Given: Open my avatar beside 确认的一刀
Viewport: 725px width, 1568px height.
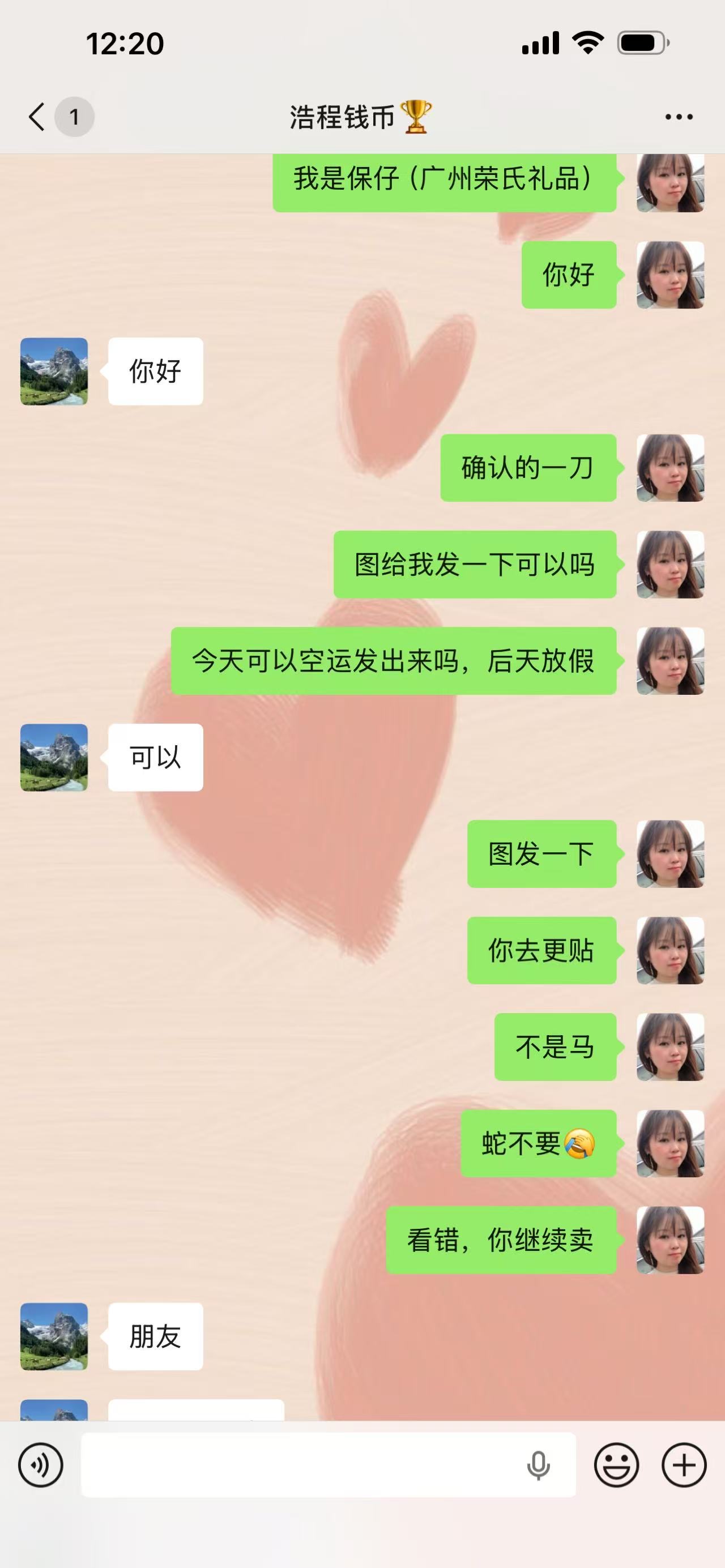Looking at the screenshot, I should [670, 468].
